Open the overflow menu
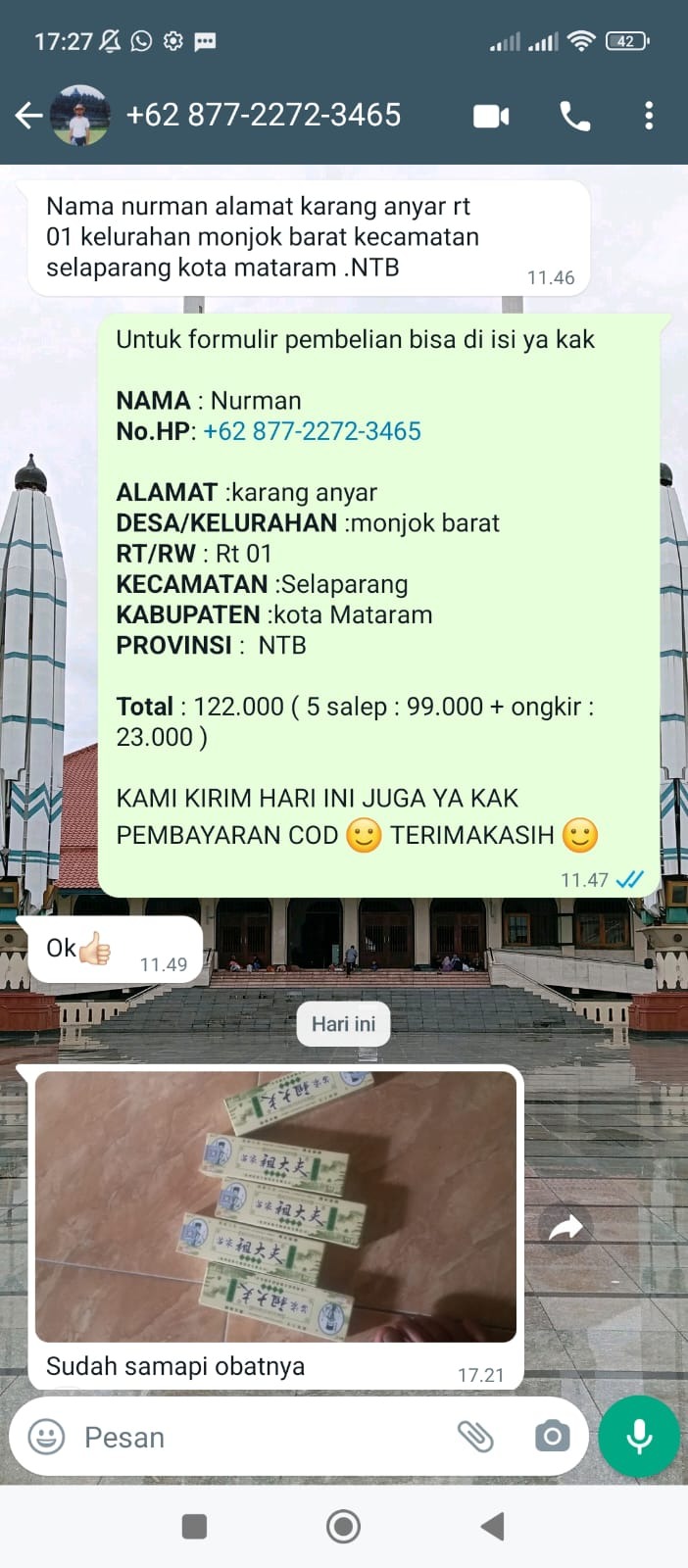Viewport: 688px width, 1568px height. pyautogui.click(x=649, y=117)
